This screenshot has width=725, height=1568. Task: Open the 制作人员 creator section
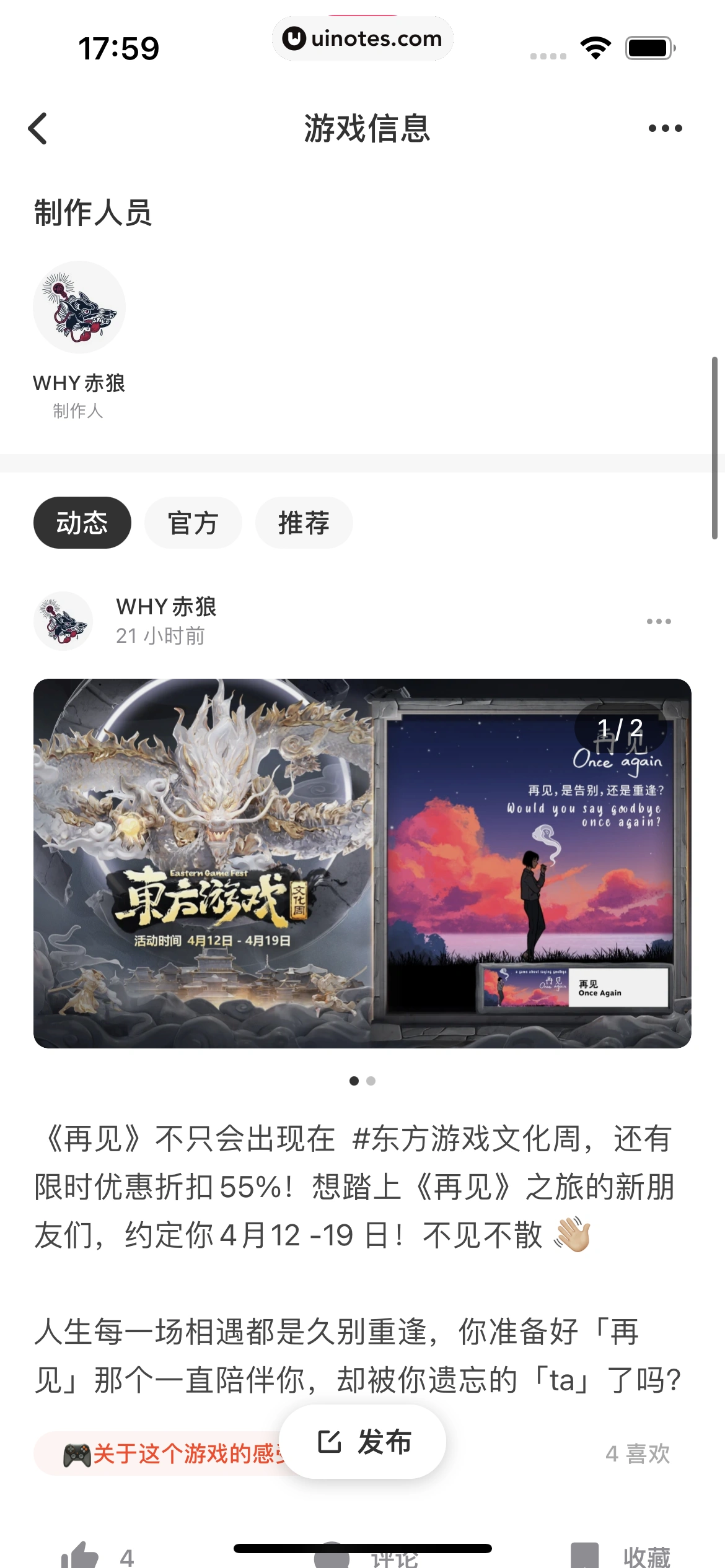pos(94,213)
